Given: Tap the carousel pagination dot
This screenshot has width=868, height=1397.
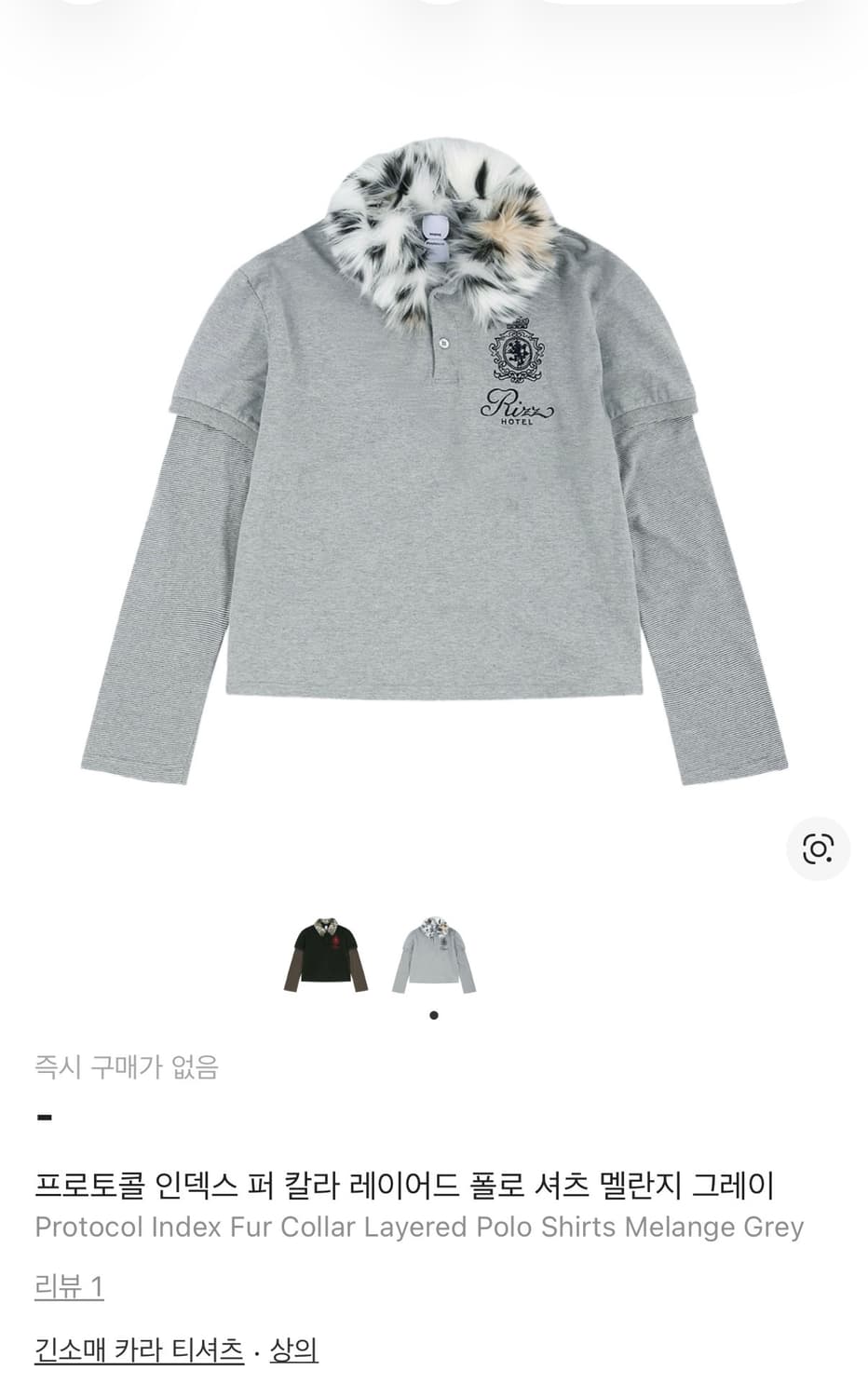Looking at the screenshot, I should [x=432, y=1015].
